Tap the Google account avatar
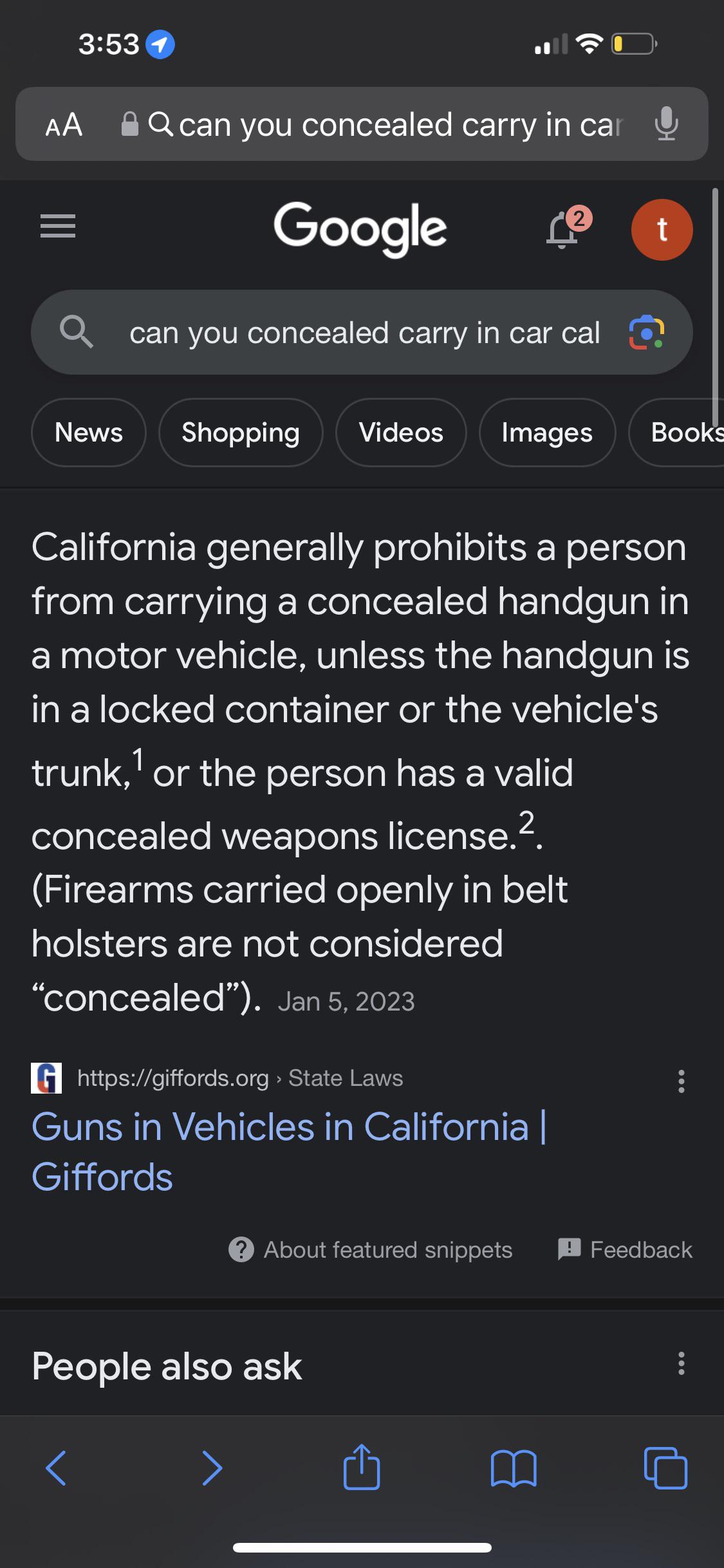Image resolution: width=724 pixels, height=1568 pixels. pos(662,230)
